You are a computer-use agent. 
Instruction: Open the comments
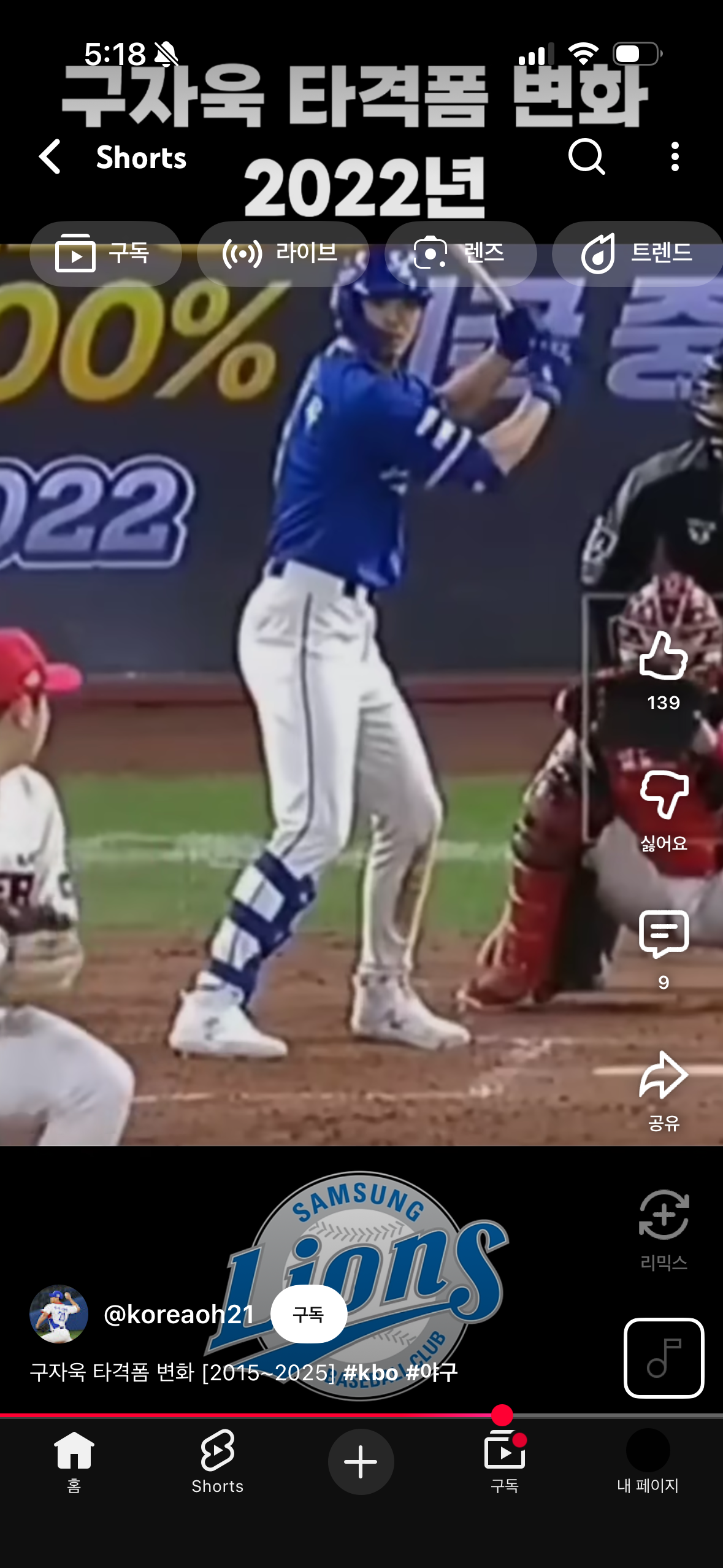point(664,935)
